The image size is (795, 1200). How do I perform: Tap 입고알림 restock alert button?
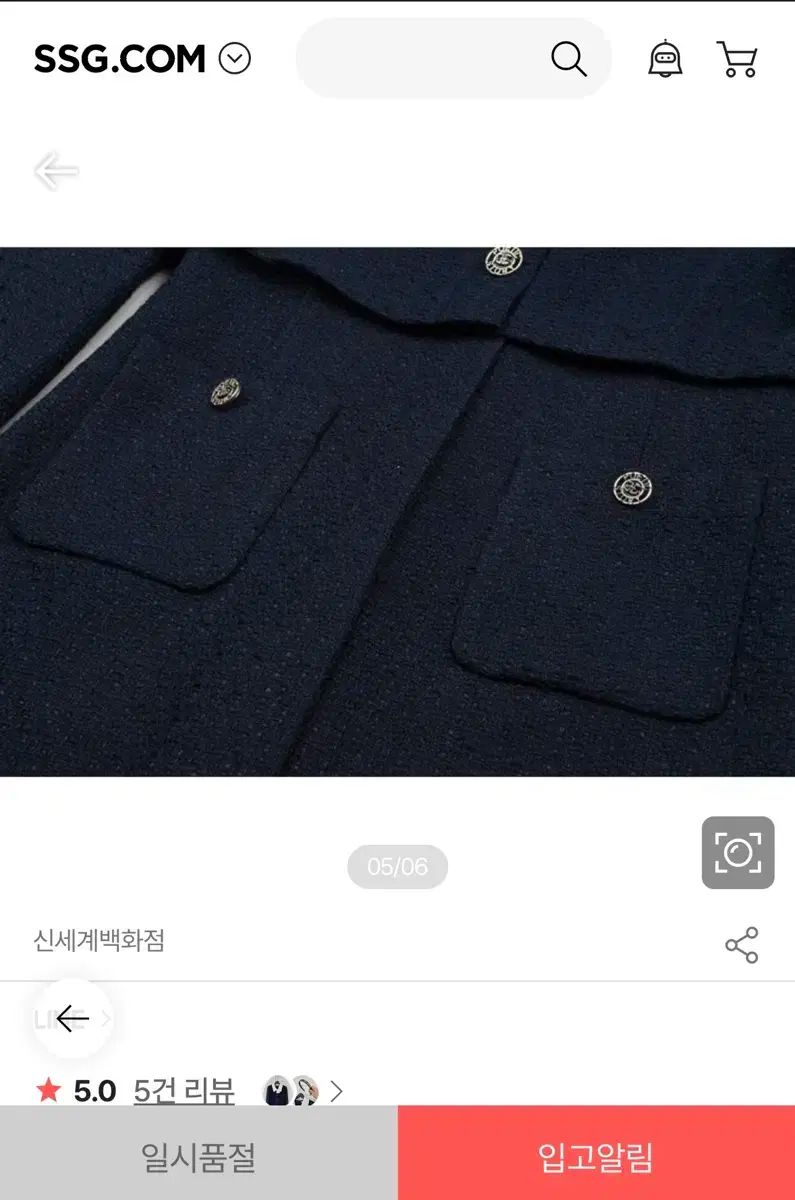click(x=596, y=1157)
